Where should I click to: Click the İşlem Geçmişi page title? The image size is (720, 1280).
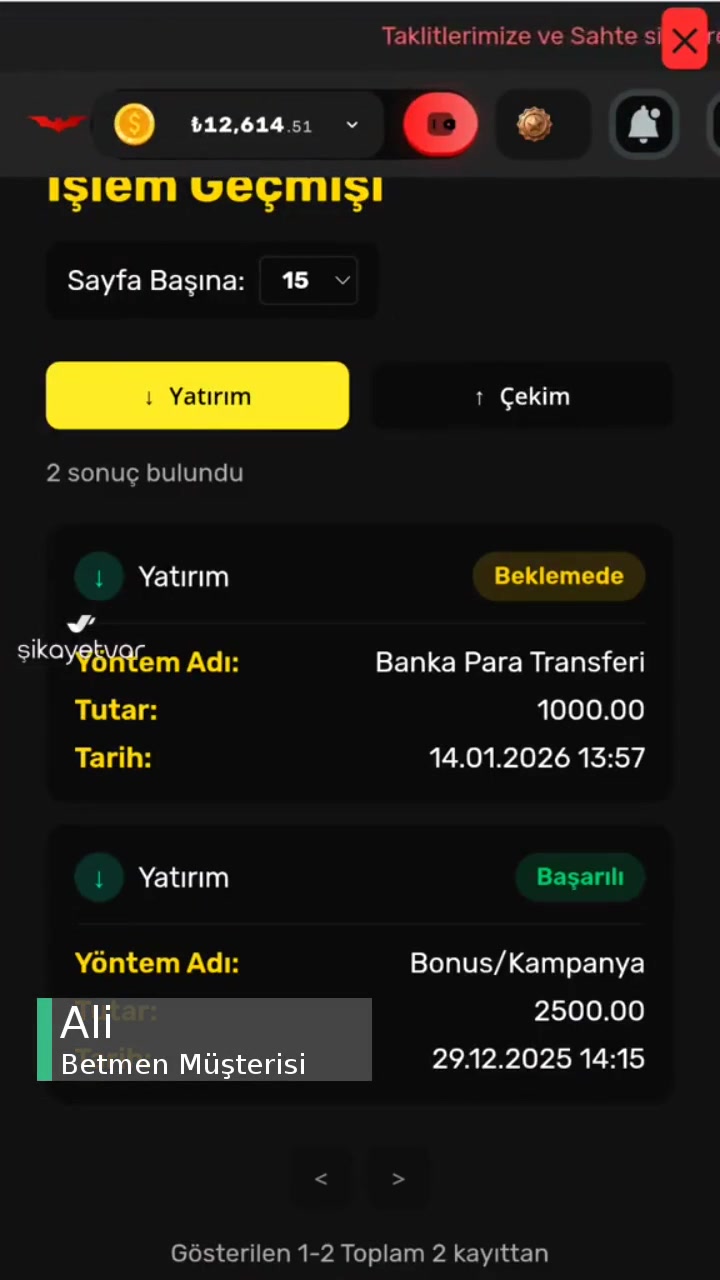coord(214,188)
